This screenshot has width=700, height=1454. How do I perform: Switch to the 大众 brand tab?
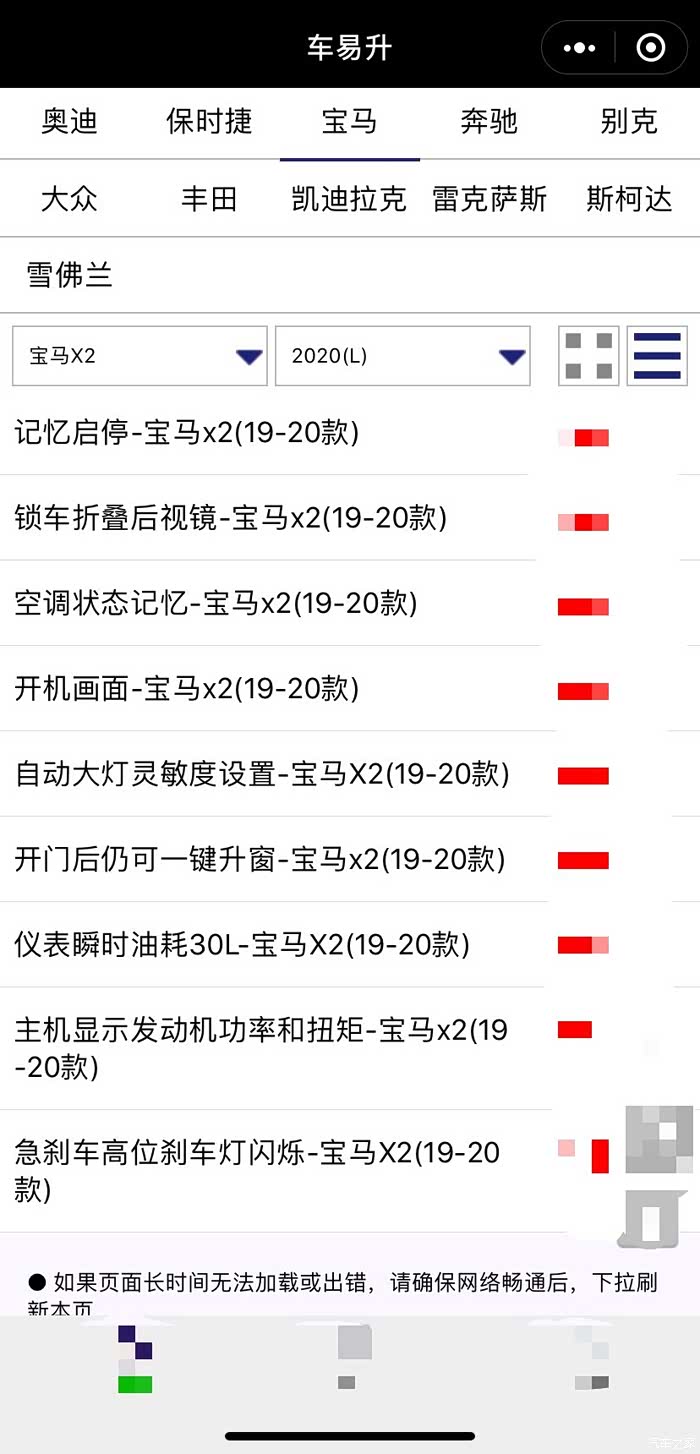click(70, 199)
